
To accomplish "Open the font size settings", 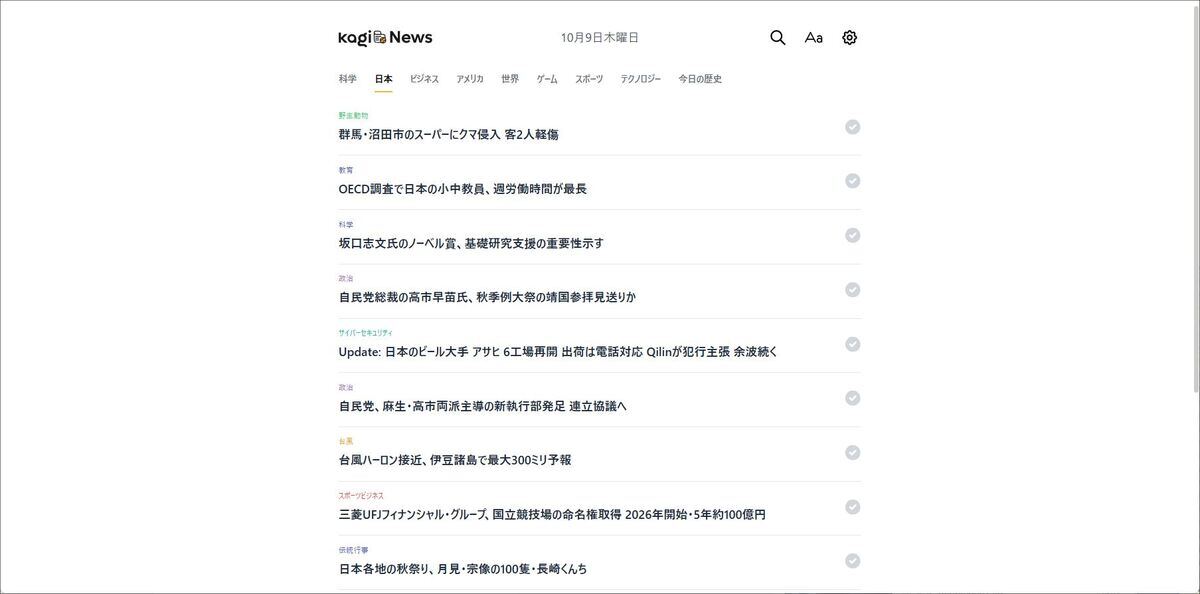I will tap(813, 38).
